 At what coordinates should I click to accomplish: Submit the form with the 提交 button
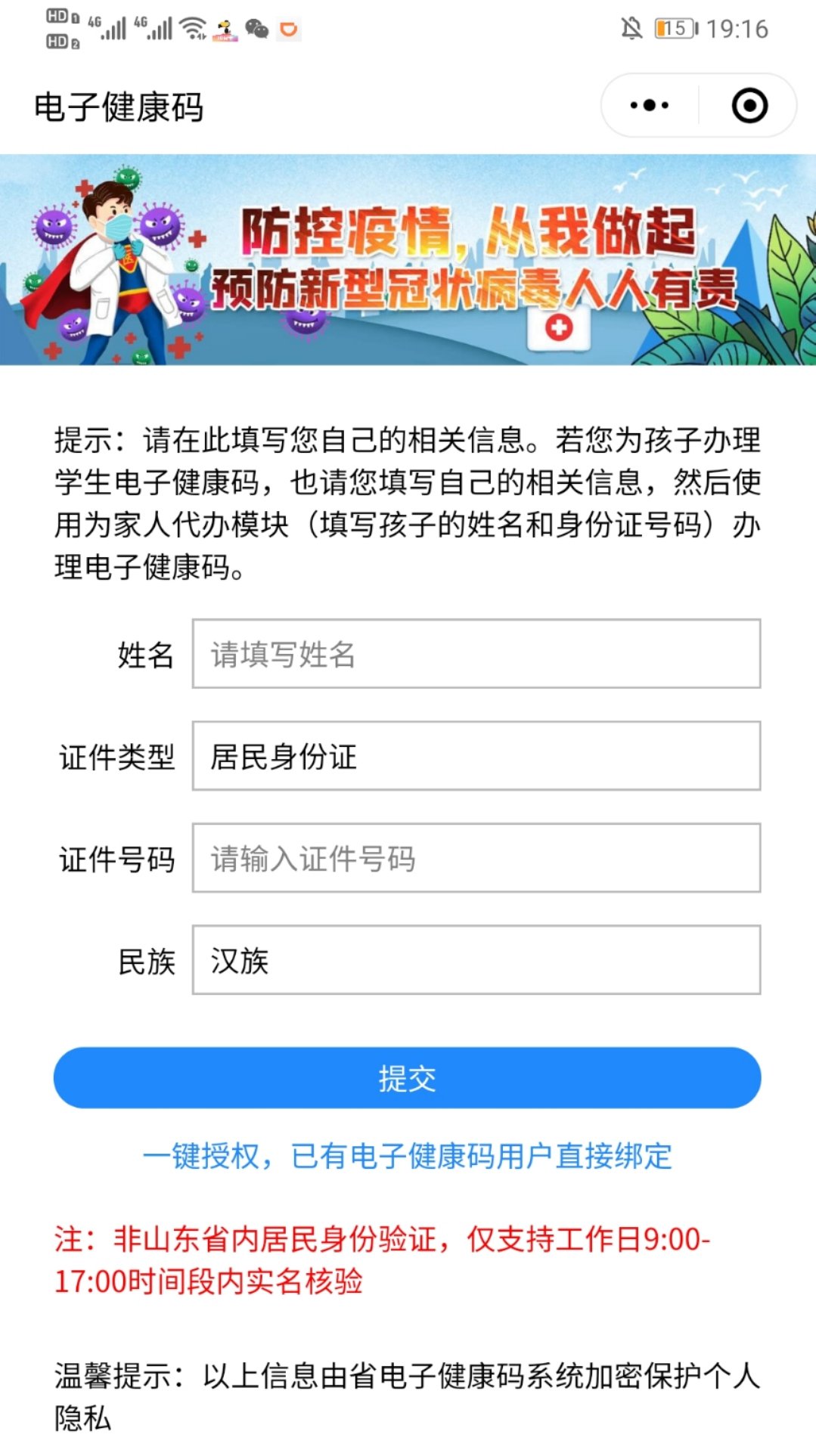tap(407, 1078)
